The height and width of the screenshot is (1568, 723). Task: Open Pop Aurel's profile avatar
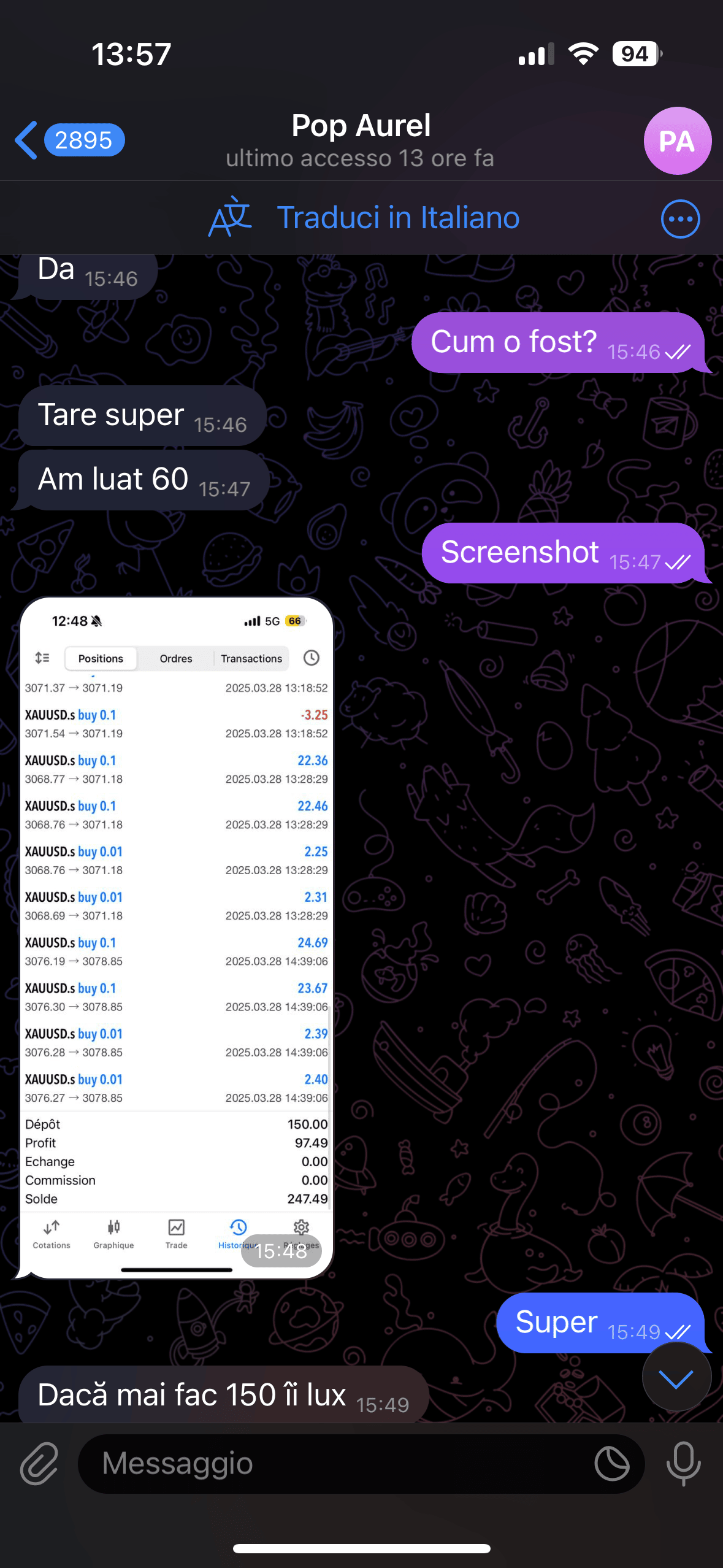[x=677, y=141]
